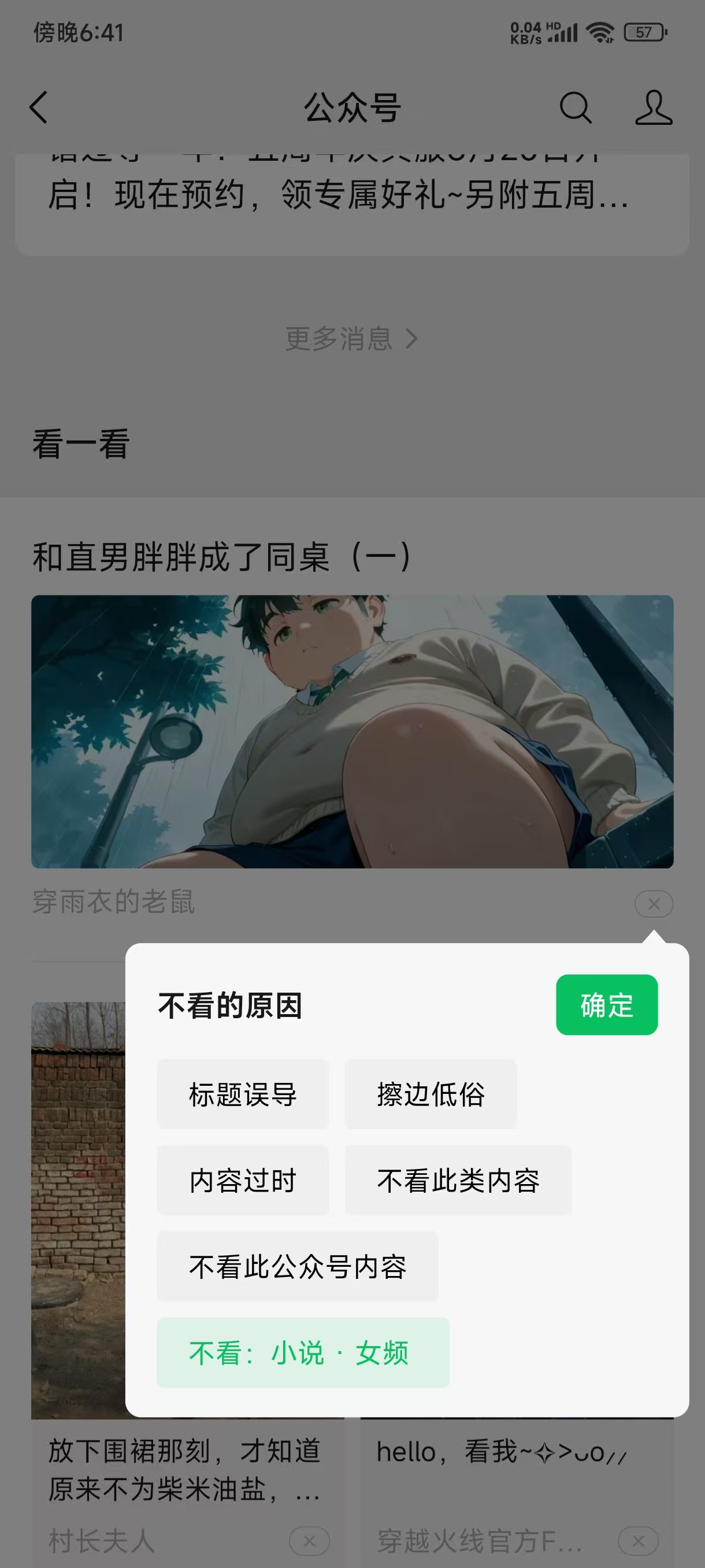Go back using the top-left arrow
705x1568 pixels.
(39, 108)
